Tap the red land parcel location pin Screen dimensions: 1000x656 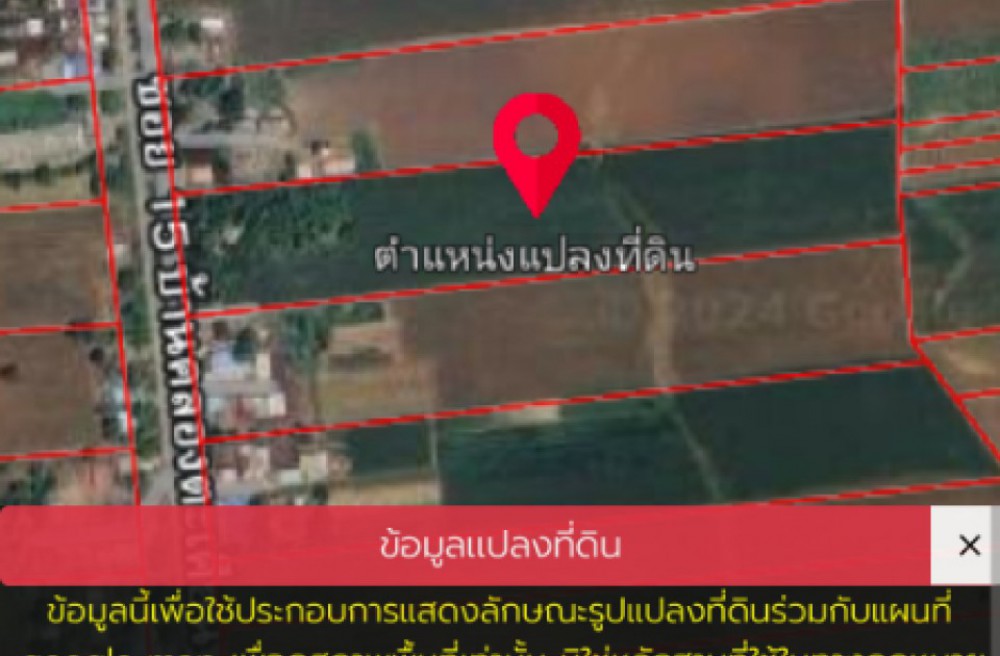(537, 145)
